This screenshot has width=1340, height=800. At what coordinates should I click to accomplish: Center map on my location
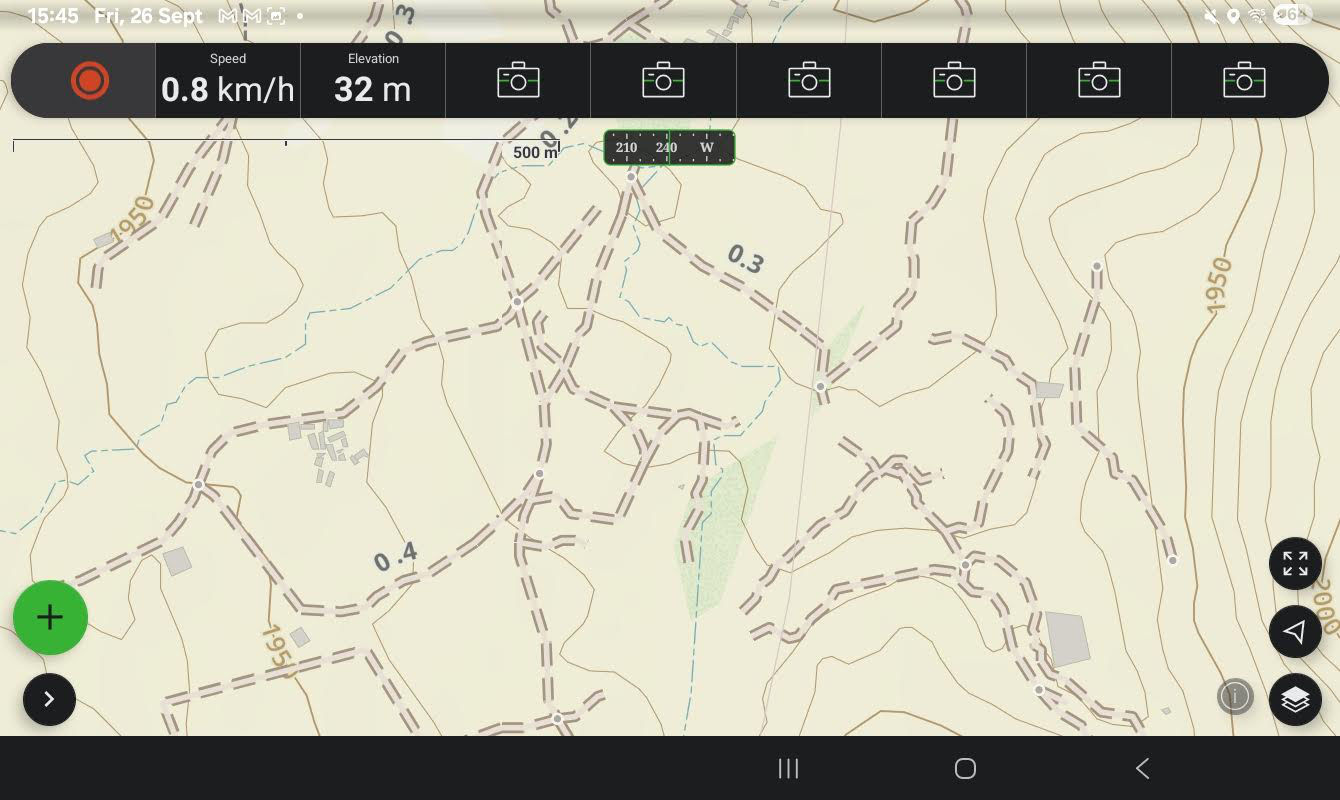point(1295,632)
